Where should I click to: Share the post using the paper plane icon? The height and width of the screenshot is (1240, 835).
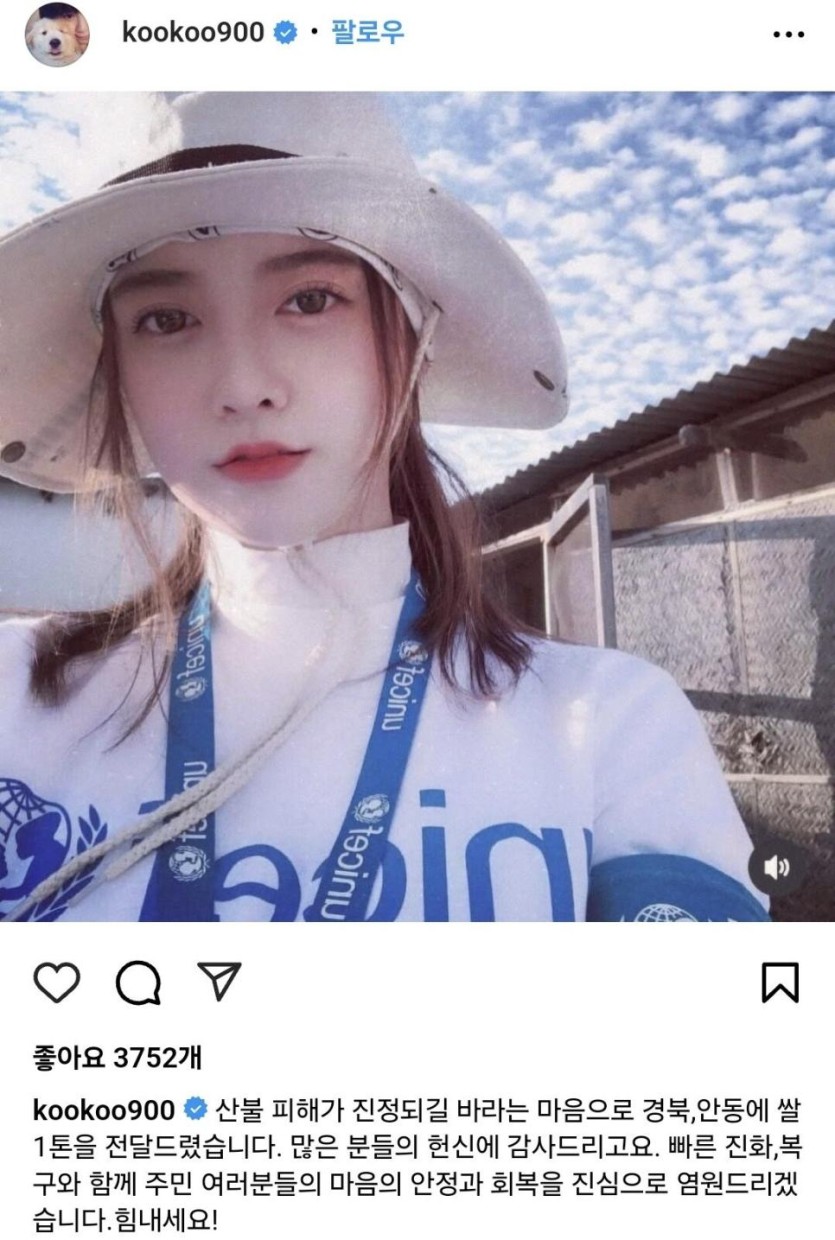pyautogui.click(x=218, y=981)
